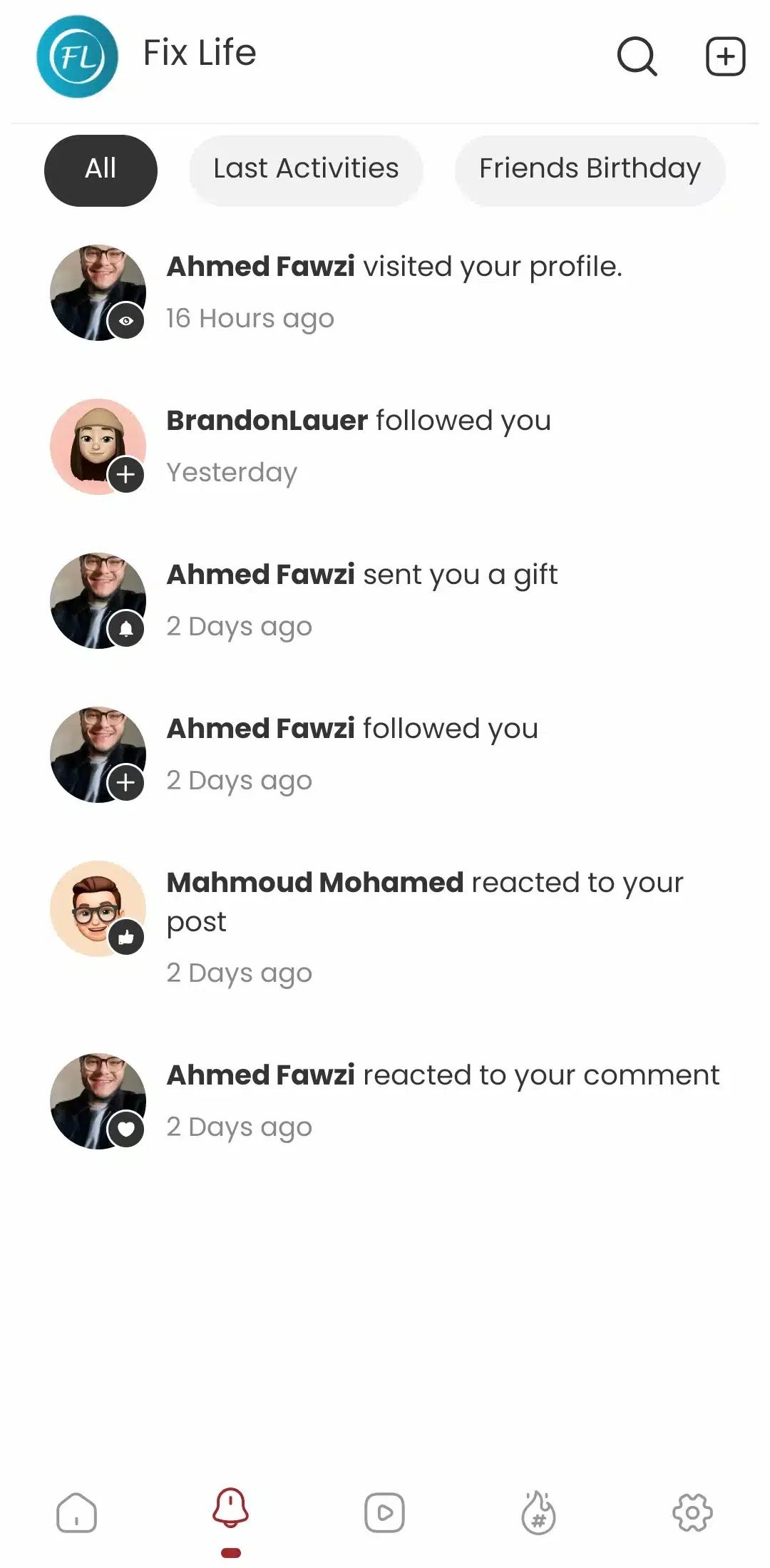Open Ahmed Fawzi visited your profile notification
This screenshot has height=1568, width=770.
click(x=394, y=292)
